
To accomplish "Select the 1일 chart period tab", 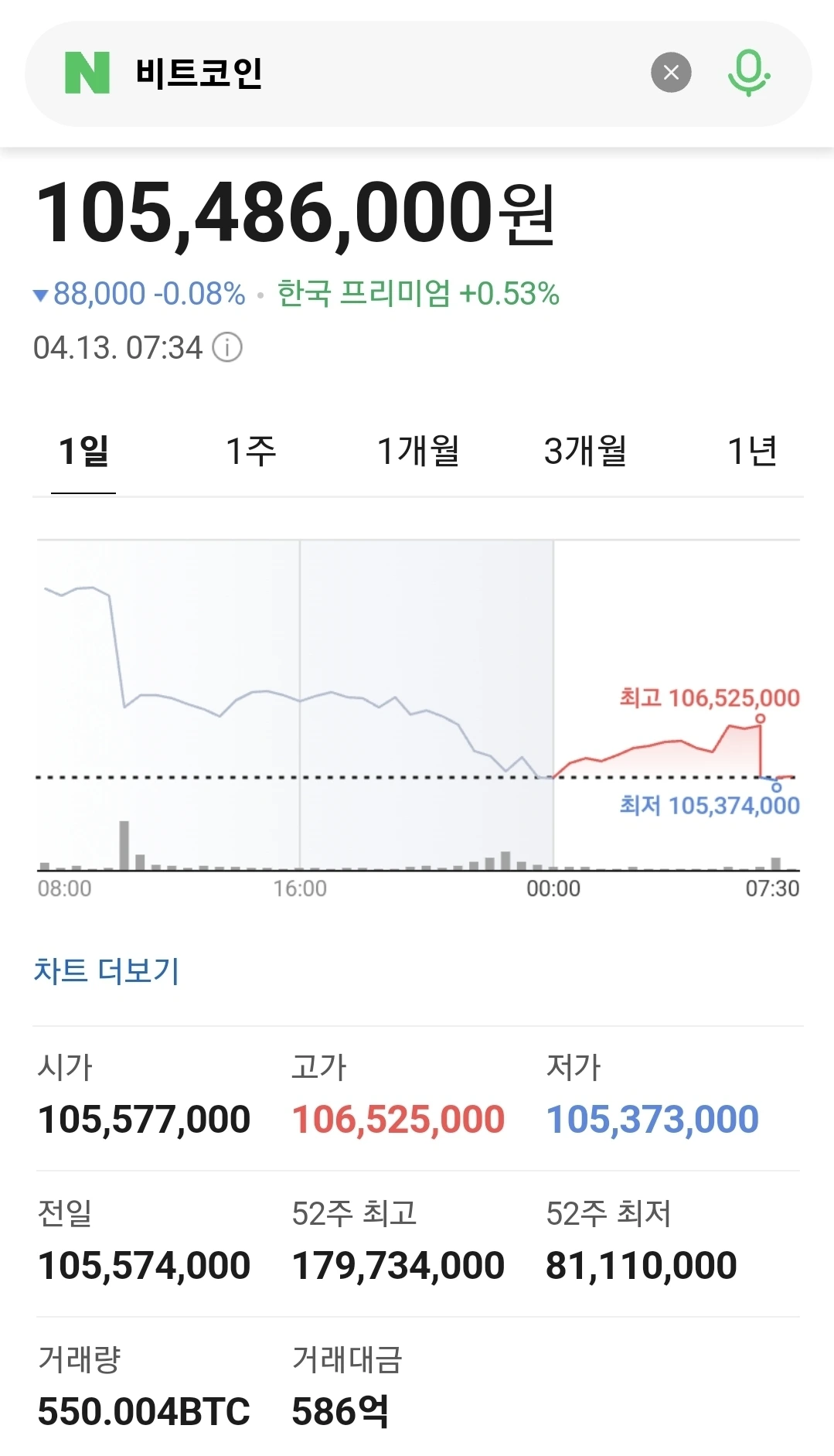I will [x=83, y=452].
